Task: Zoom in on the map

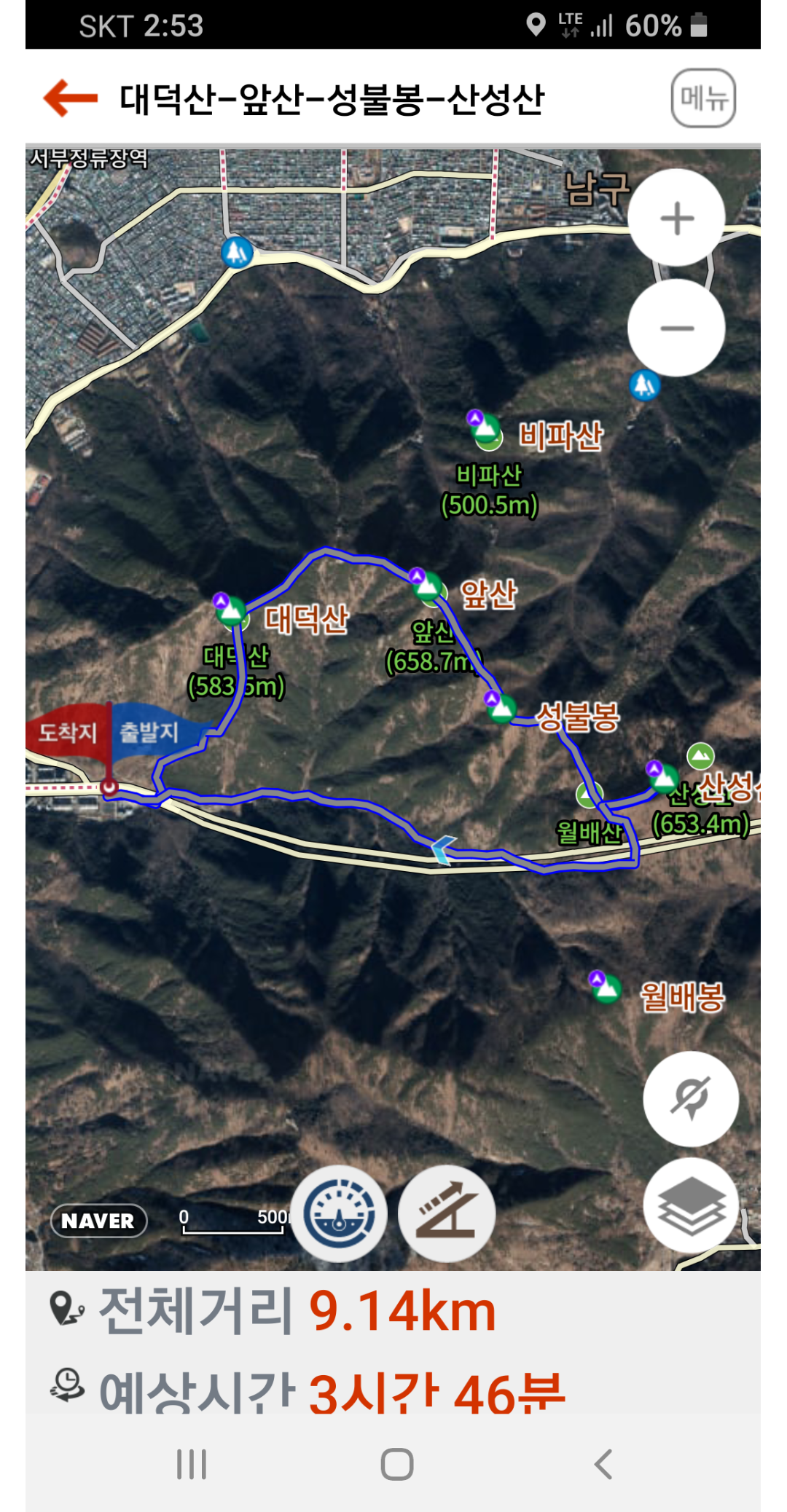Action: (x=677, y=218)
